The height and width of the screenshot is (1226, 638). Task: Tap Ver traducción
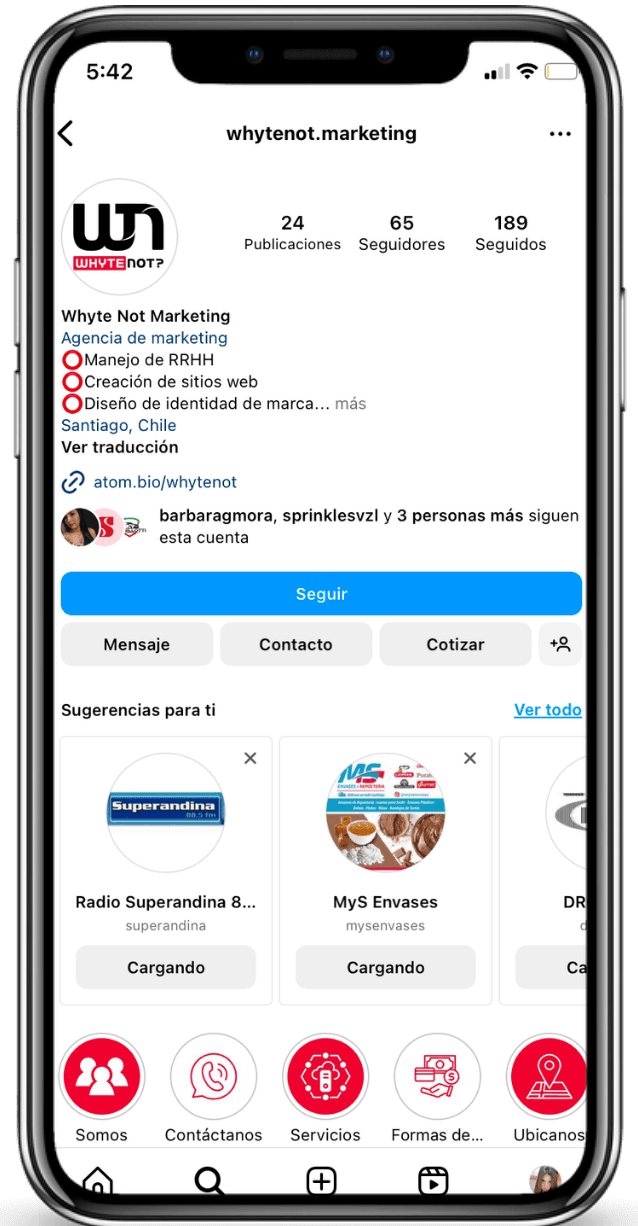point(120,448)
